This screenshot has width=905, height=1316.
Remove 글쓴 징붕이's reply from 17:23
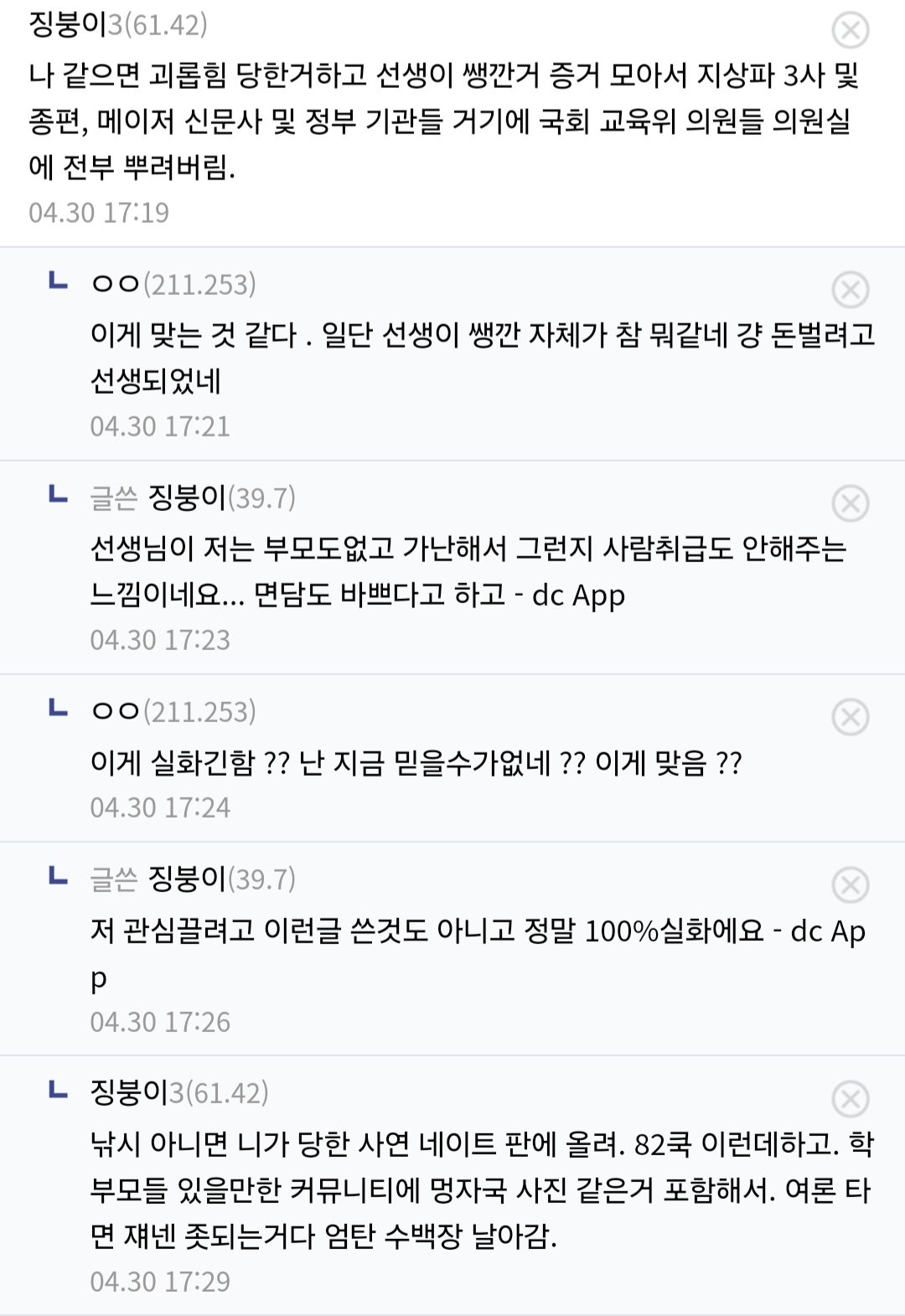tap(850, 503)
